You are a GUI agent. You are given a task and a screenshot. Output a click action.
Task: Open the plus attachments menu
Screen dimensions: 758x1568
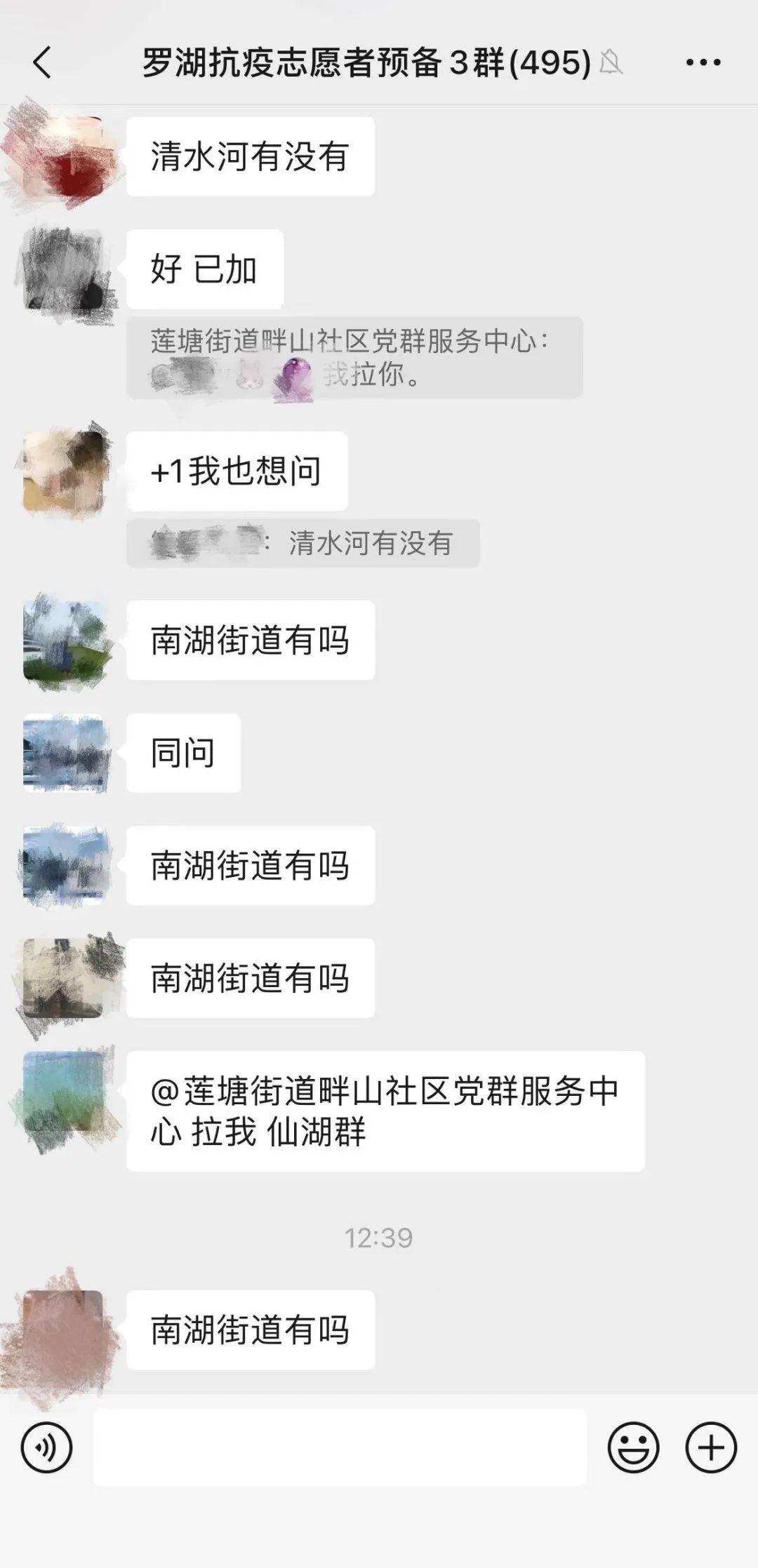click(711, 1447)
